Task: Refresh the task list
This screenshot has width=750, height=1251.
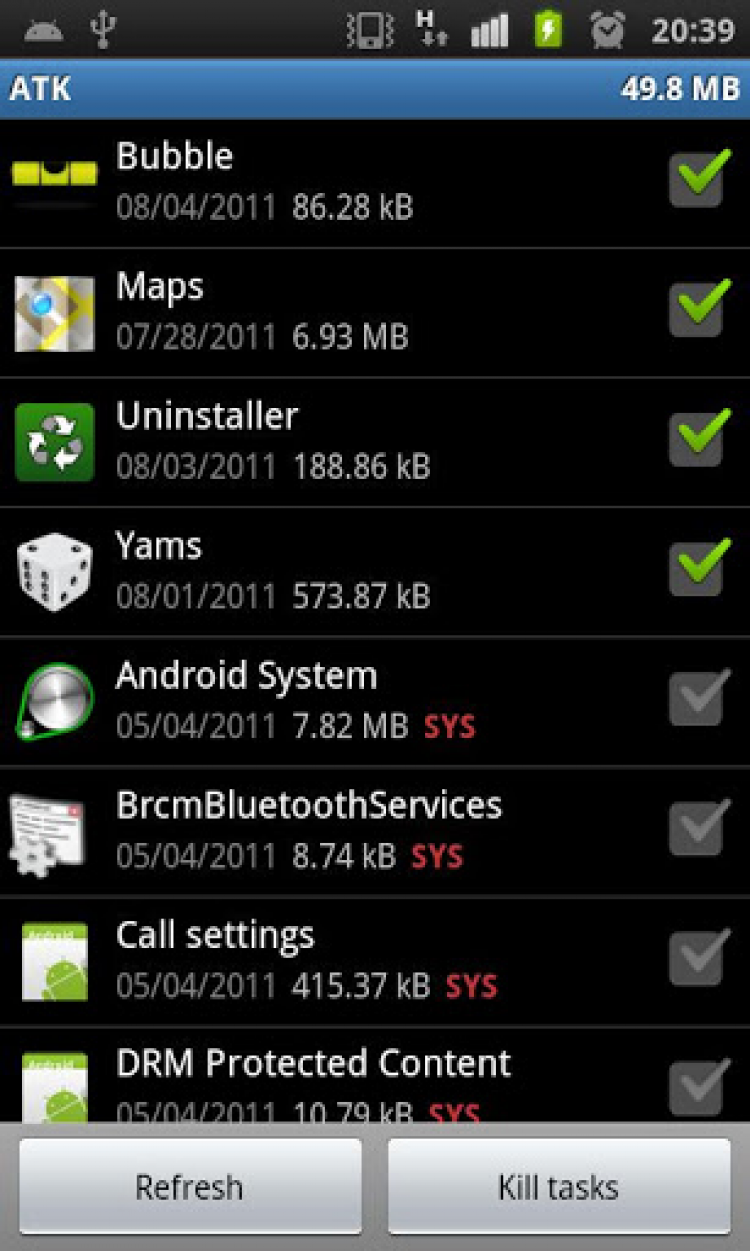Action: click(190, 1187)
